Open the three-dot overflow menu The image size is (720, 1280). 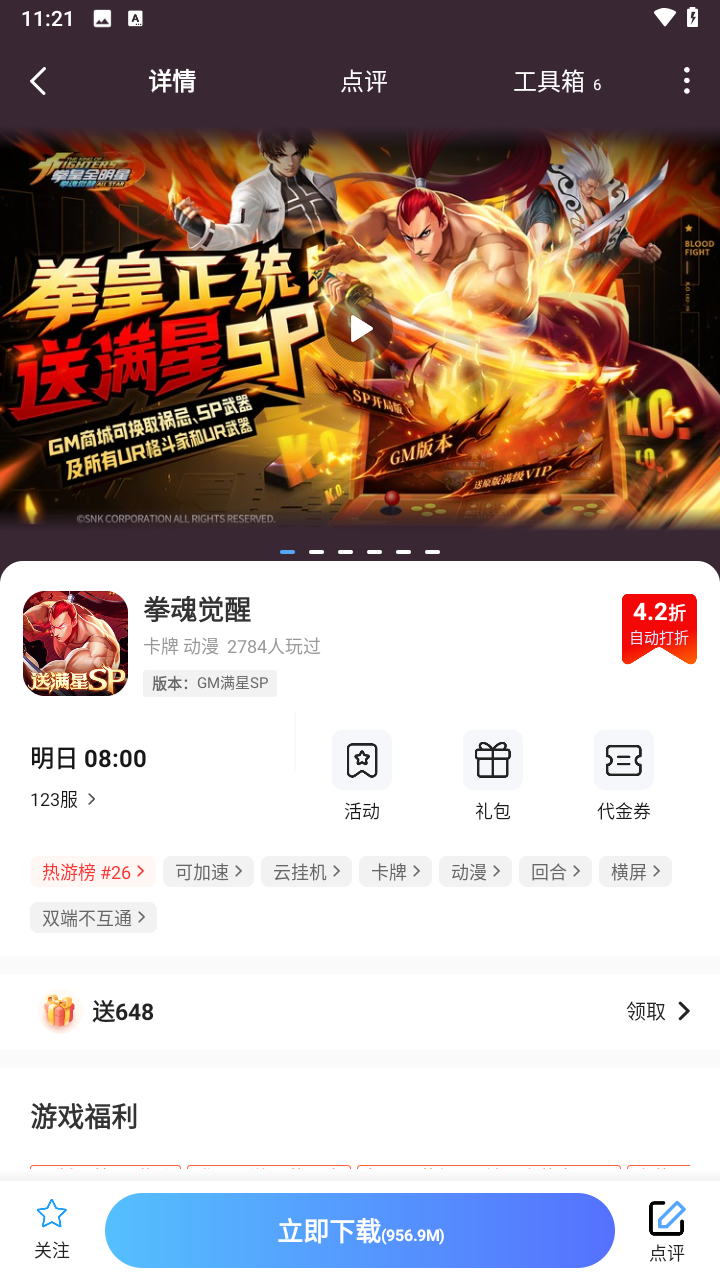(x=686, y=81)
